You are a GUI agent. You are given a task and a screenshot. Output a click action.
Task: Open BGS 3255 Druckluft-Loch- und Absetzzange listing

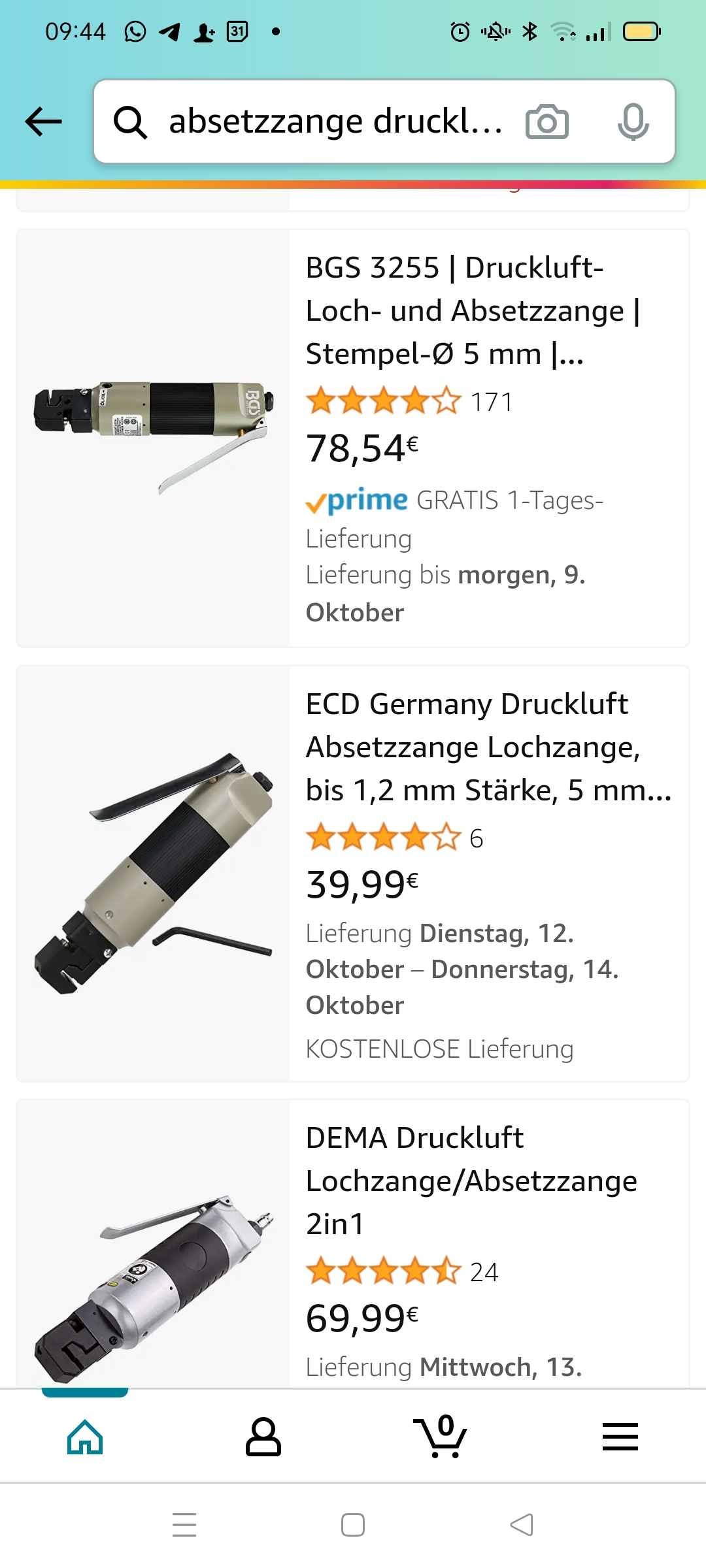[454, 310]
